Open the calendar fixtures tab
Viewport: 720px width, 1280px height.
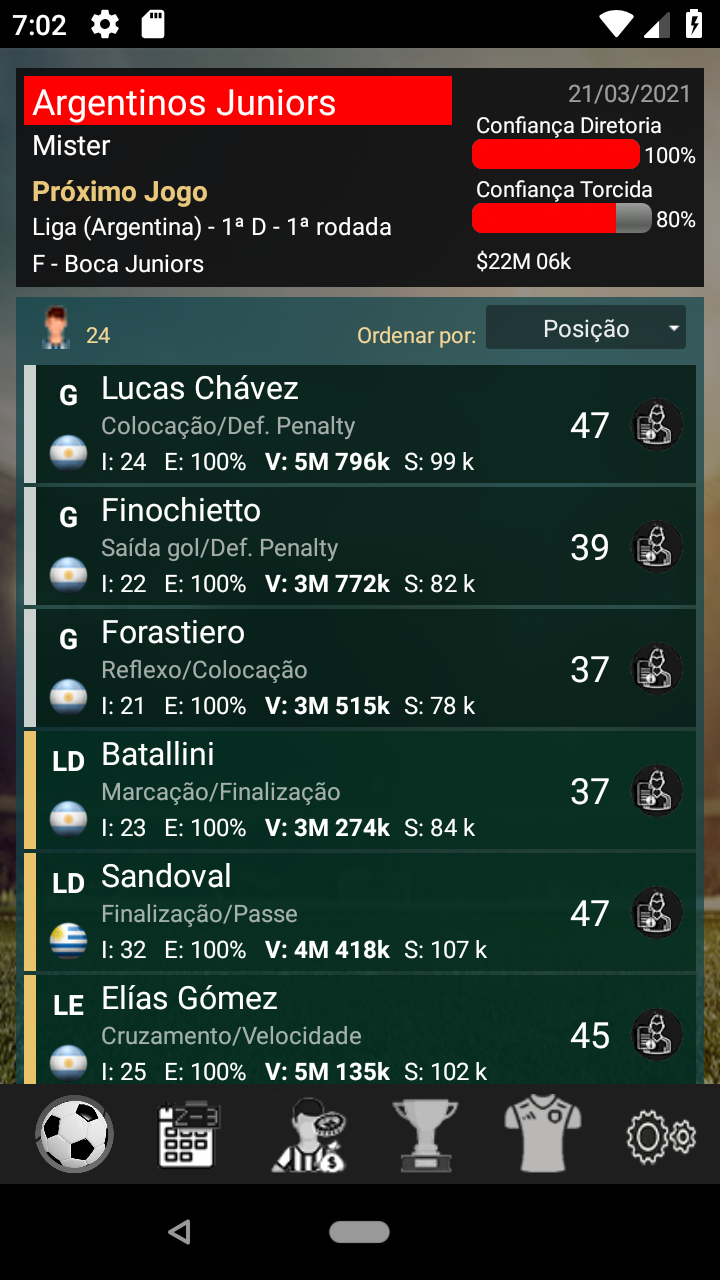[x=189, y=1135]
